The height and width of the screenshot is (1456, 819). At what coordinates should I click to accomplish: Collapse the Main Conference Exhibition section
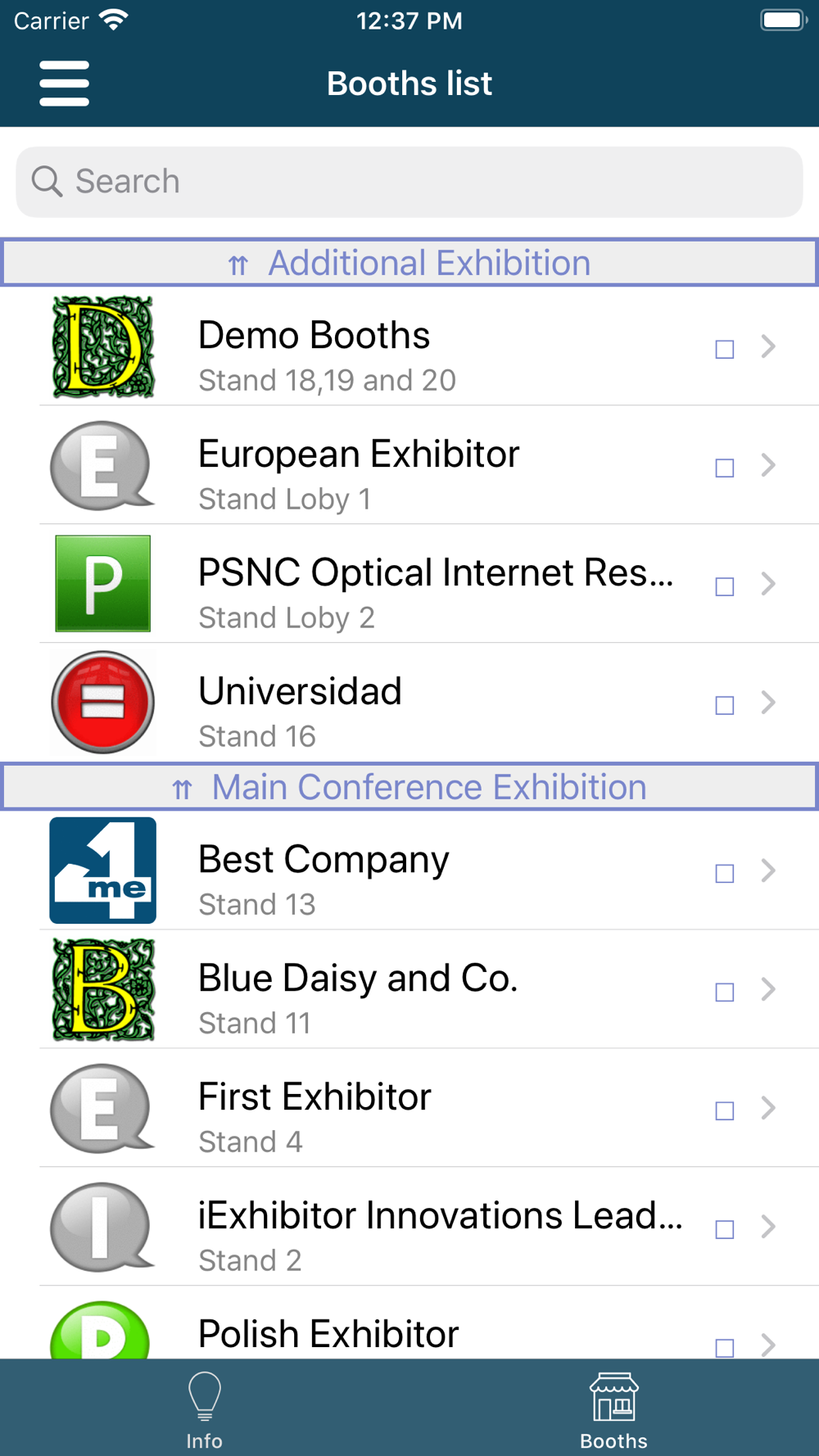pos(409,787)
